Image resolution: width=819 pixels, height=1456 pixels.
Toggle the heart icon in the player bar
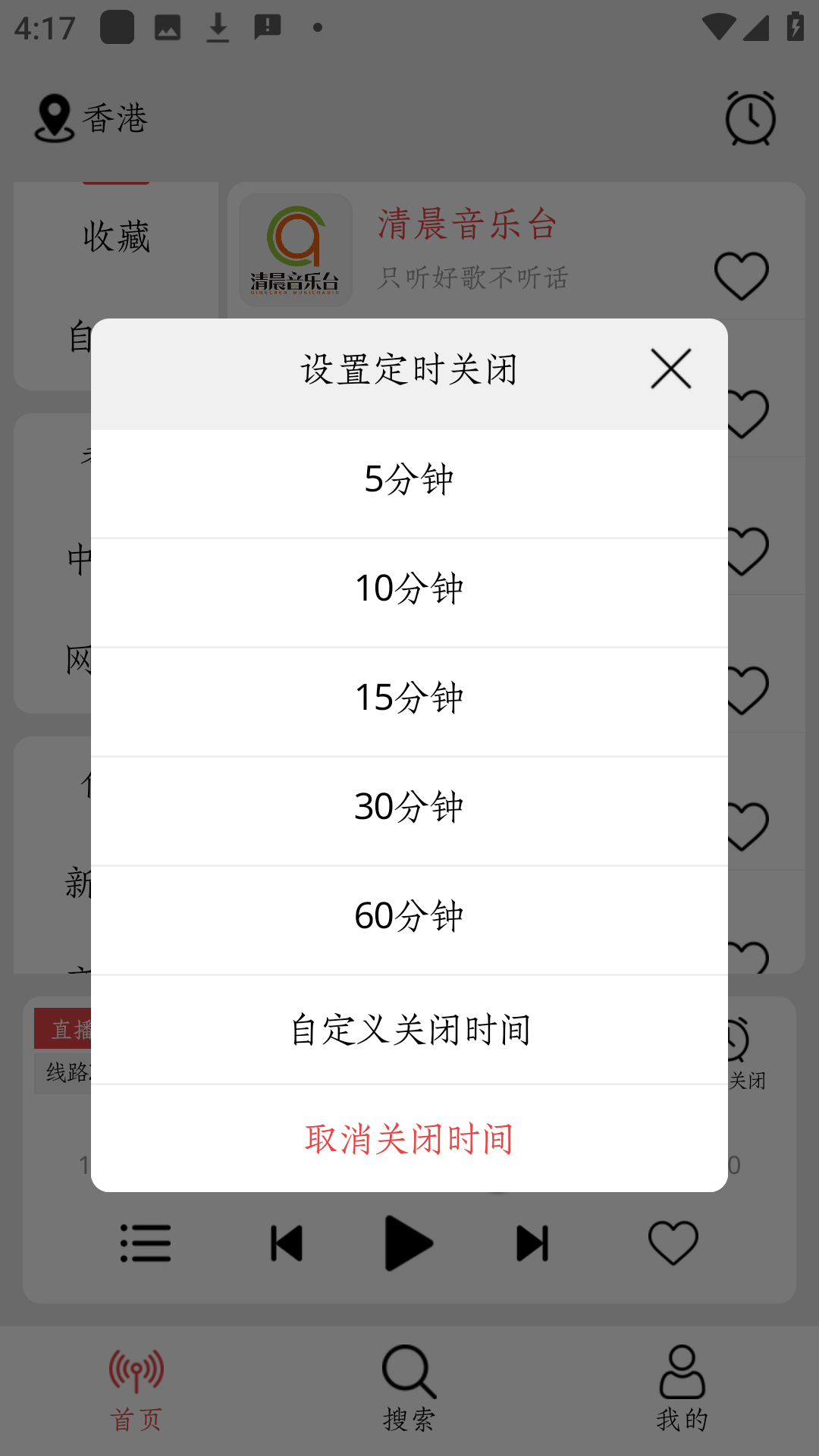tap(673, 1242)
